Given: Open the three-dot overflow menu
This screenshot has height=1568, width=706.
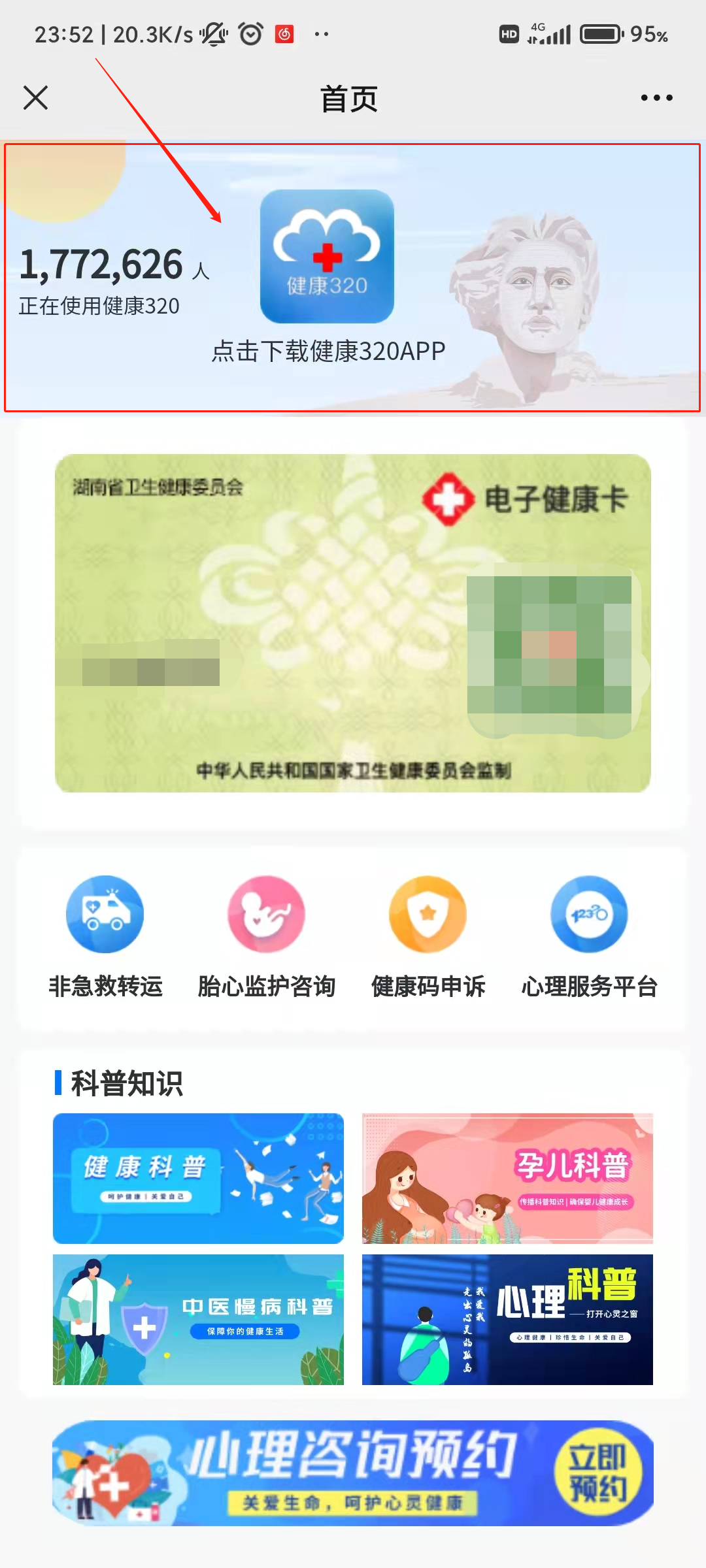Looking at the screenshot, I should pyautogui.click(x=656, y=98).
